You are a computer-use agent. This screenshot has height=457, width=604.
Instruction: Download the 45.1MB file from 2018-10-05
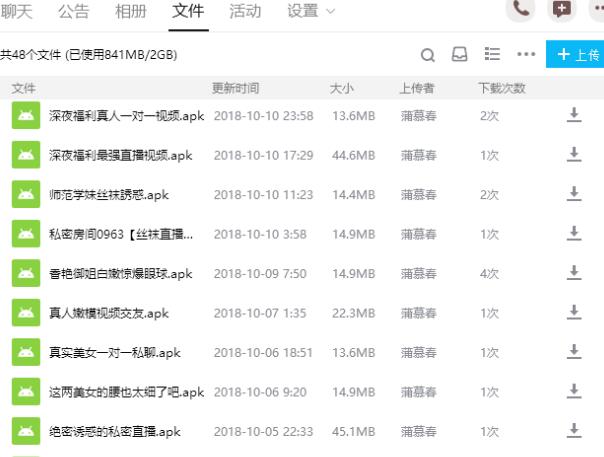(x=574, y=431)
